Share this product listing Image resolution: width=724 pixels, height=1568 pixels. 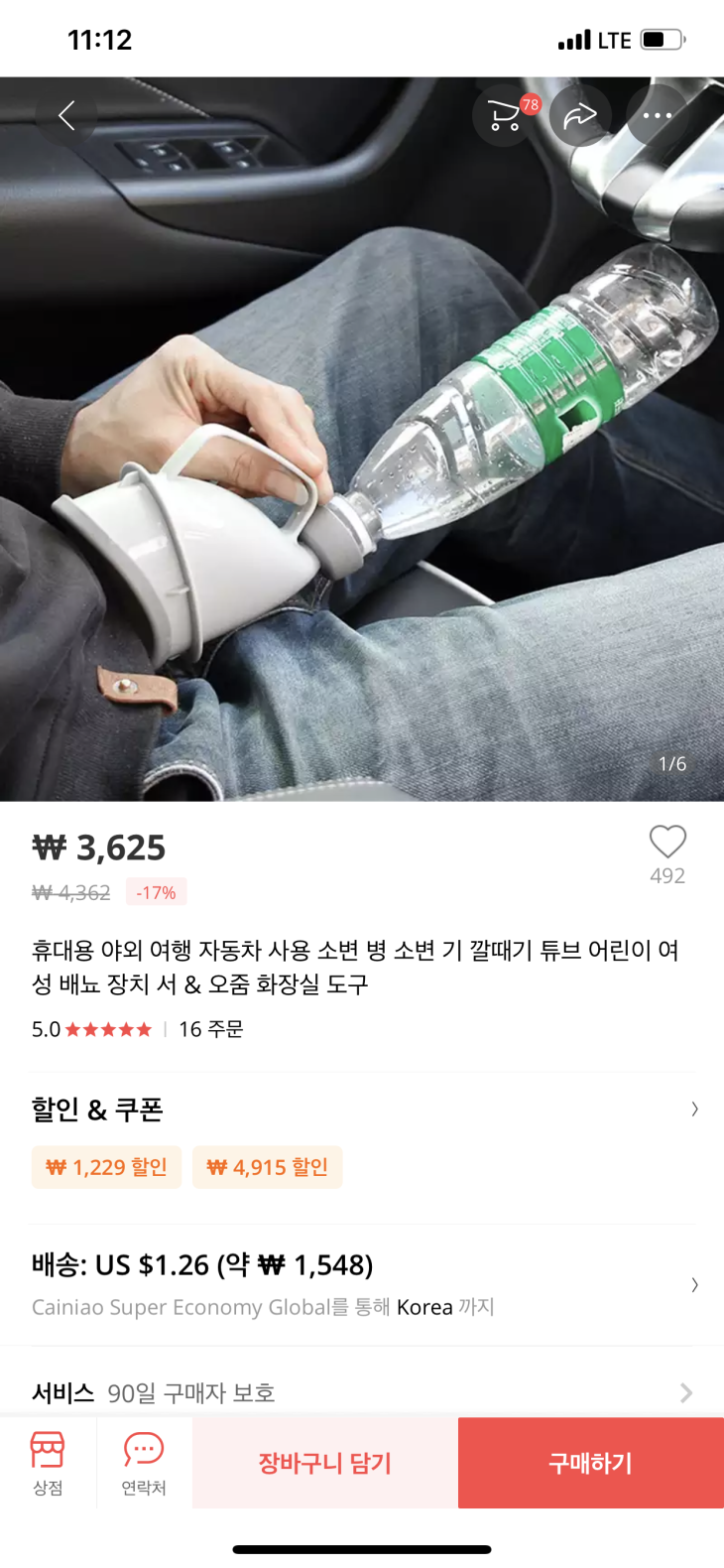point(580,116)
